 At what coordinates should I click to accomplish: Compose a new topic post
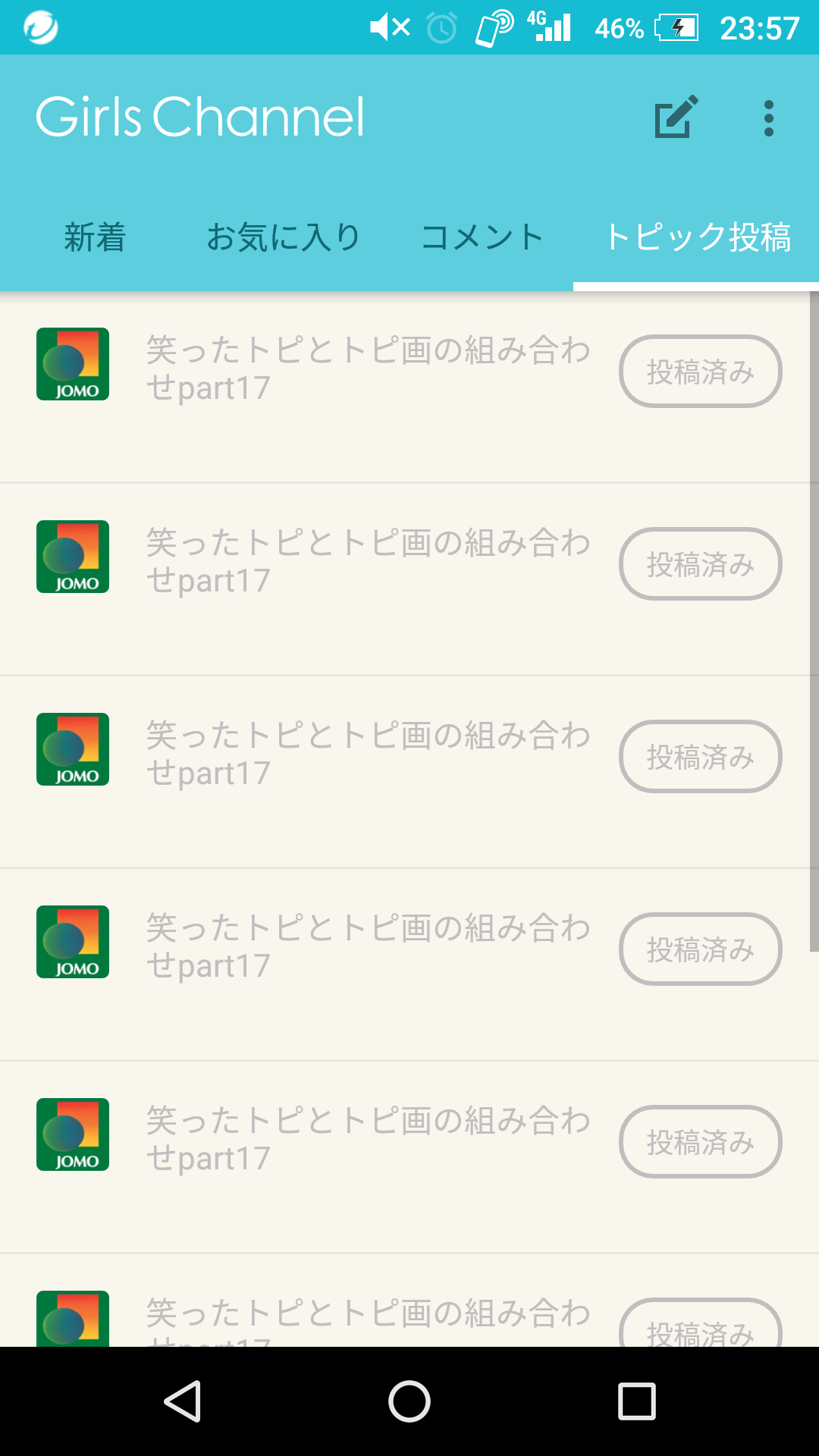click(x=676, y=118)
